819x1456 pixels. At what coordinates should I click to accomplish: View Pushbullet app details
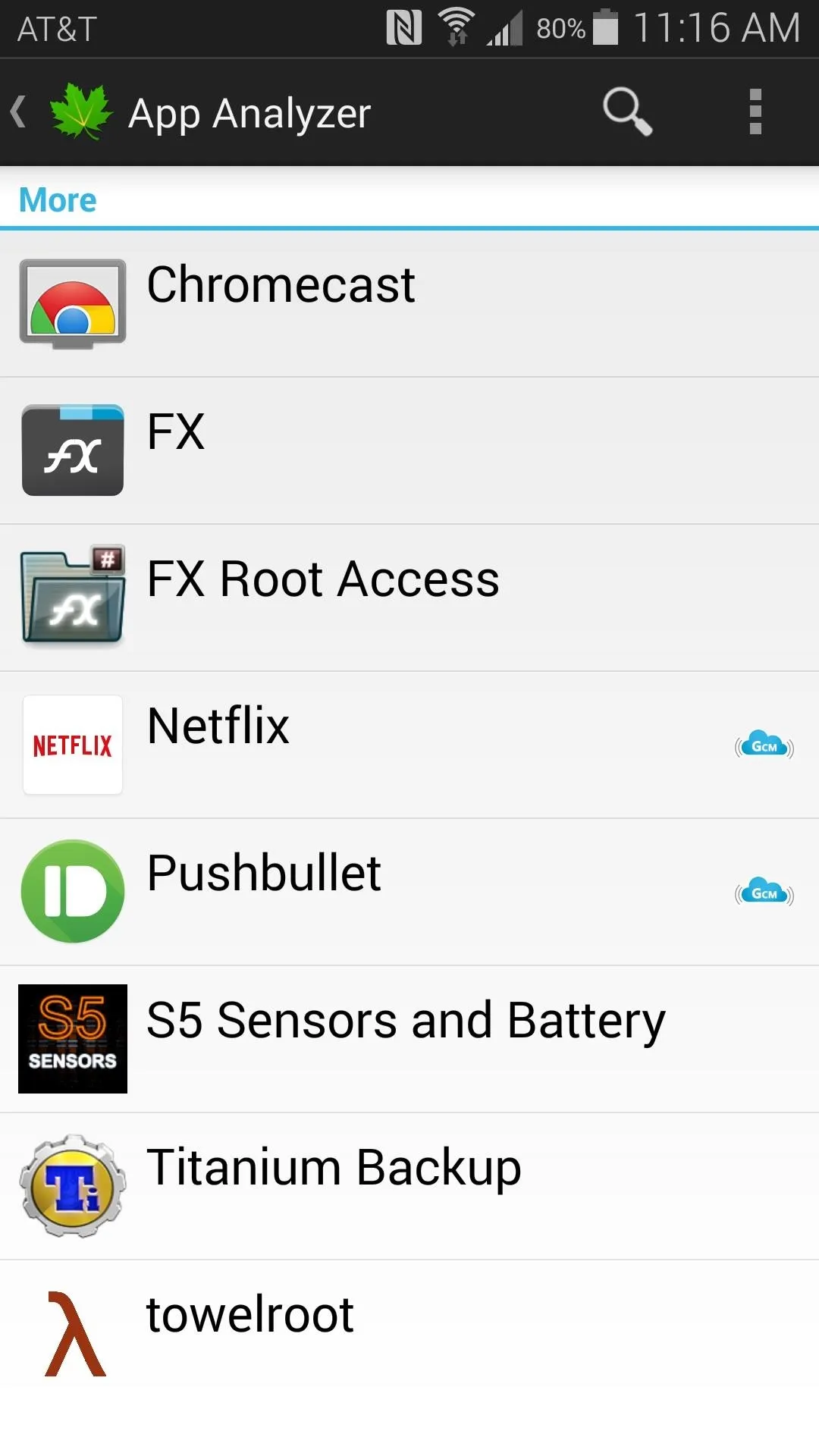409,892
